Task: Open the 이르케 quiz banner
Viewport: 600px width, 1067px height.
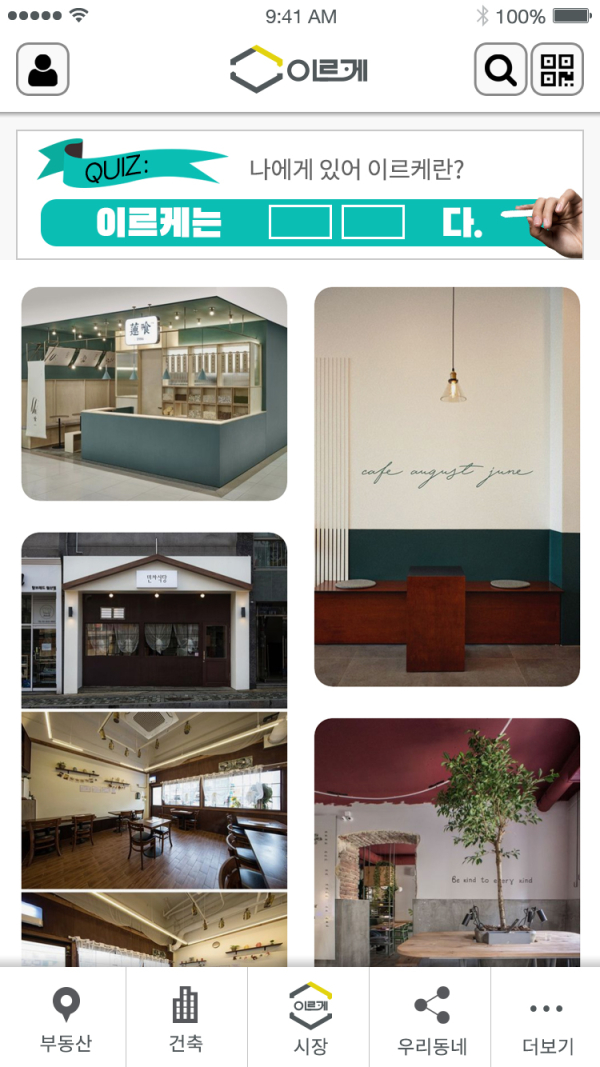Action: [300, 195]
